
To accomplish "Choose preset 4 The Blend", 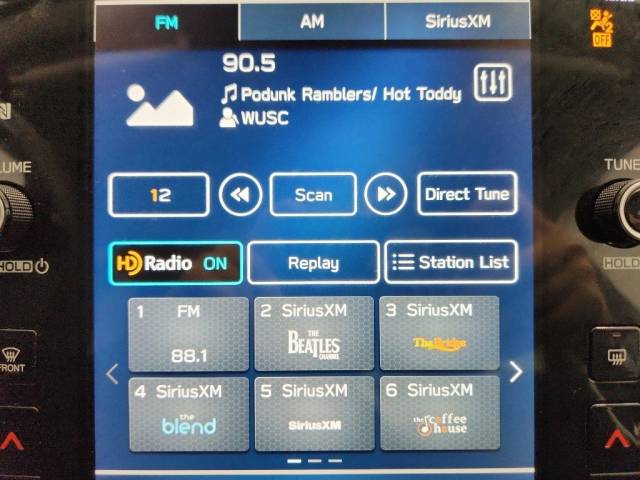I will click(188, 413).
